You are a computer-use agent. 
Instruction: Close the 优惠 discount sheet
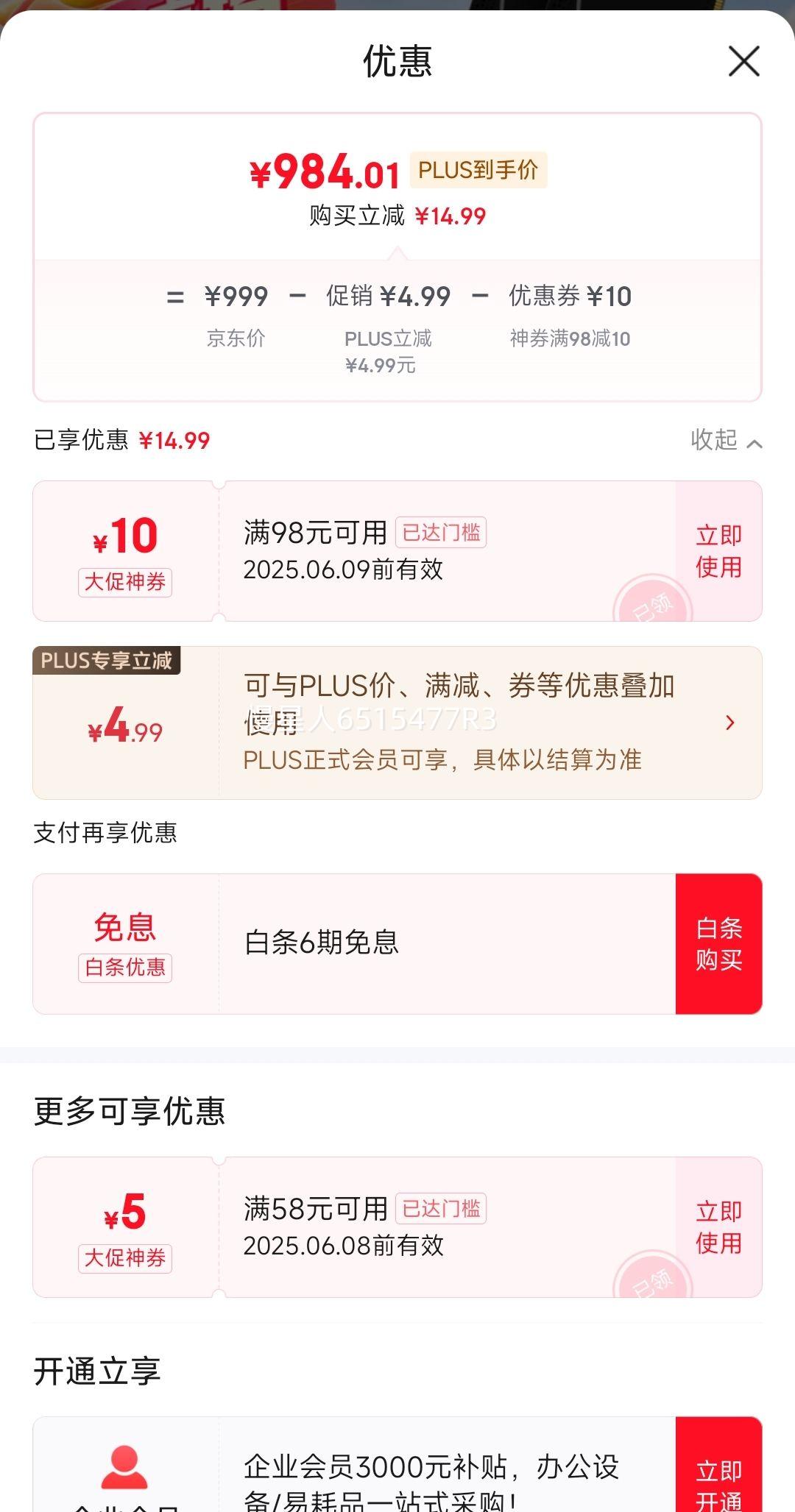coord(743,61)
